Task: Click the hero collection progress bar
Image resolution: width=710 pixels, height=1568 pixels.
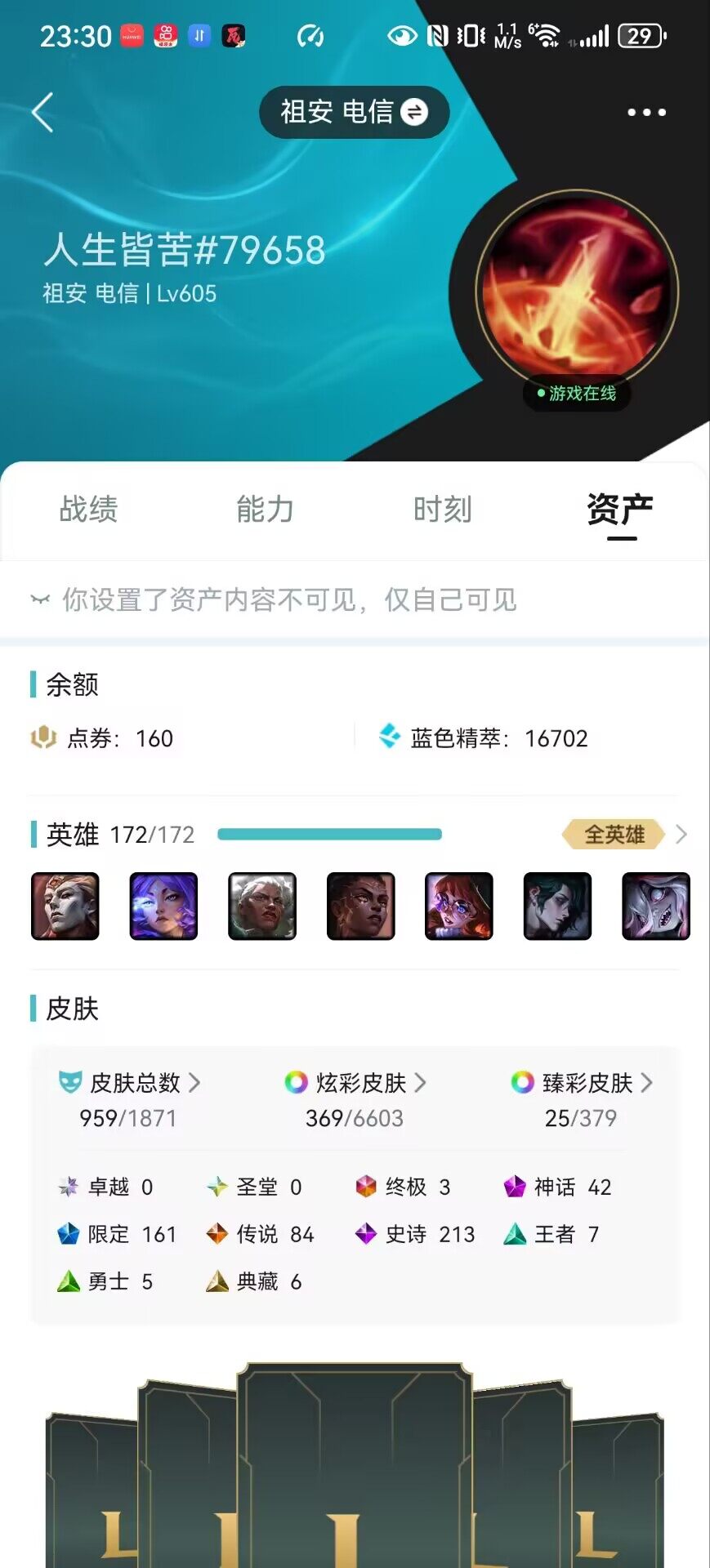Action: point(329,835)
